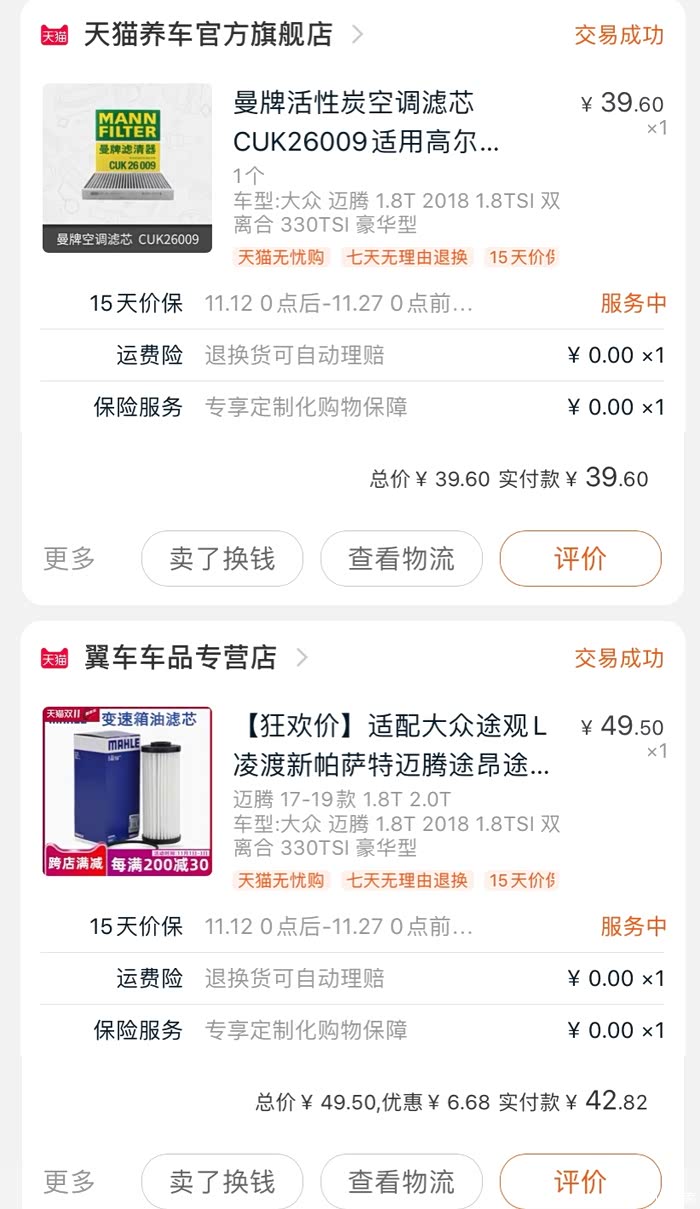Check 查看物流 for the 翼车车品专营店 order

pos(401,1181)
